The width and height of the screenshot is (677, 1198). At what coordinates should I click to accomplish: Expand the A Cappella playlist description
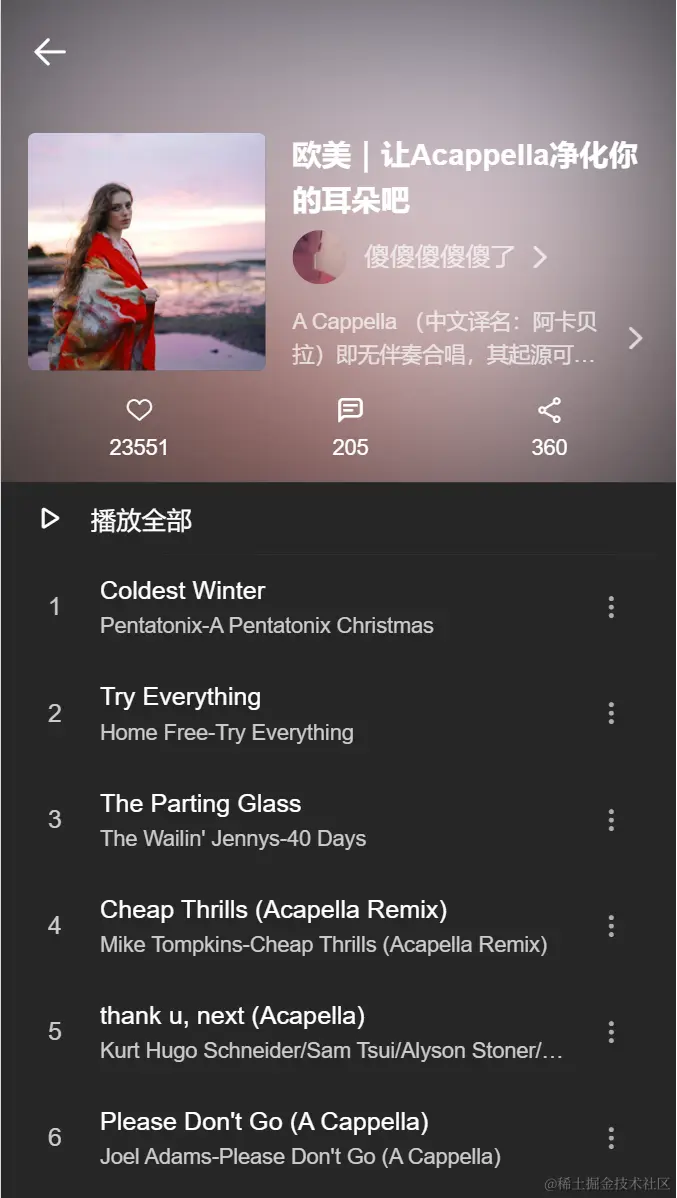(634, 338)
